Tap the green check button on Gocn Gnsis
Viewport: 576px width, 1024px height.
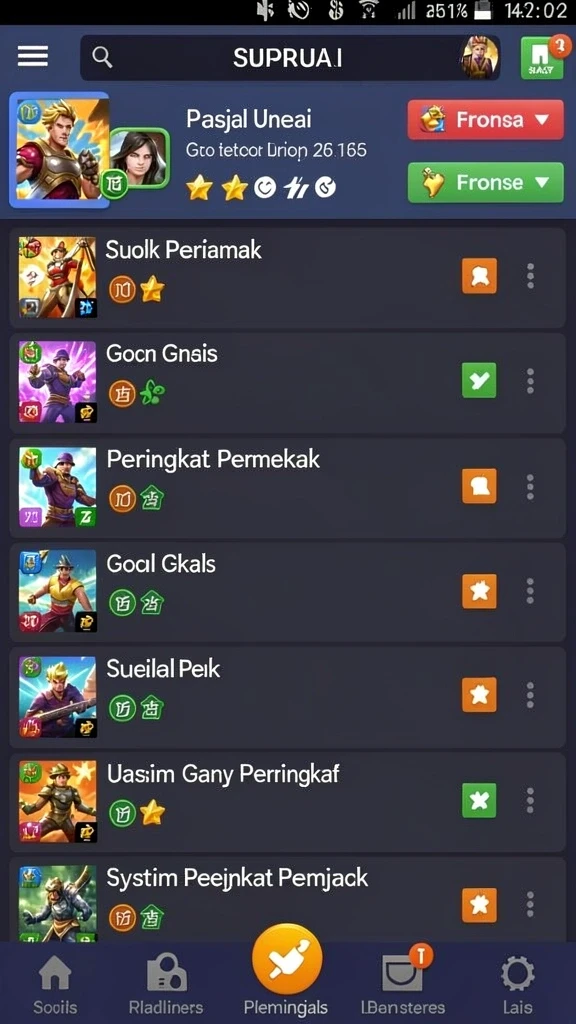click(479, 381)
